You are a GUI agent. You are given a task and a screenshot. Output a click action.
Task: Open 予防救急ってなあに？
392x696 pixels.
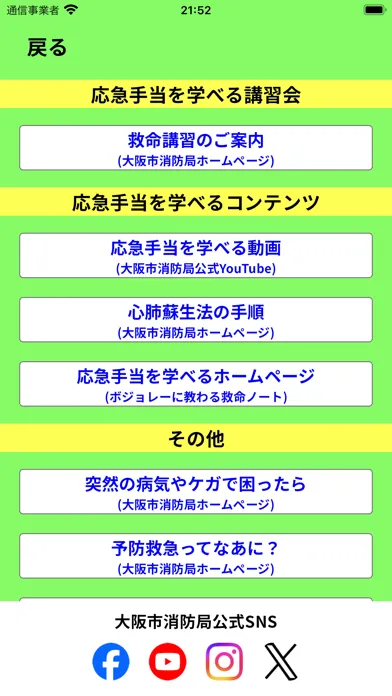196,556
